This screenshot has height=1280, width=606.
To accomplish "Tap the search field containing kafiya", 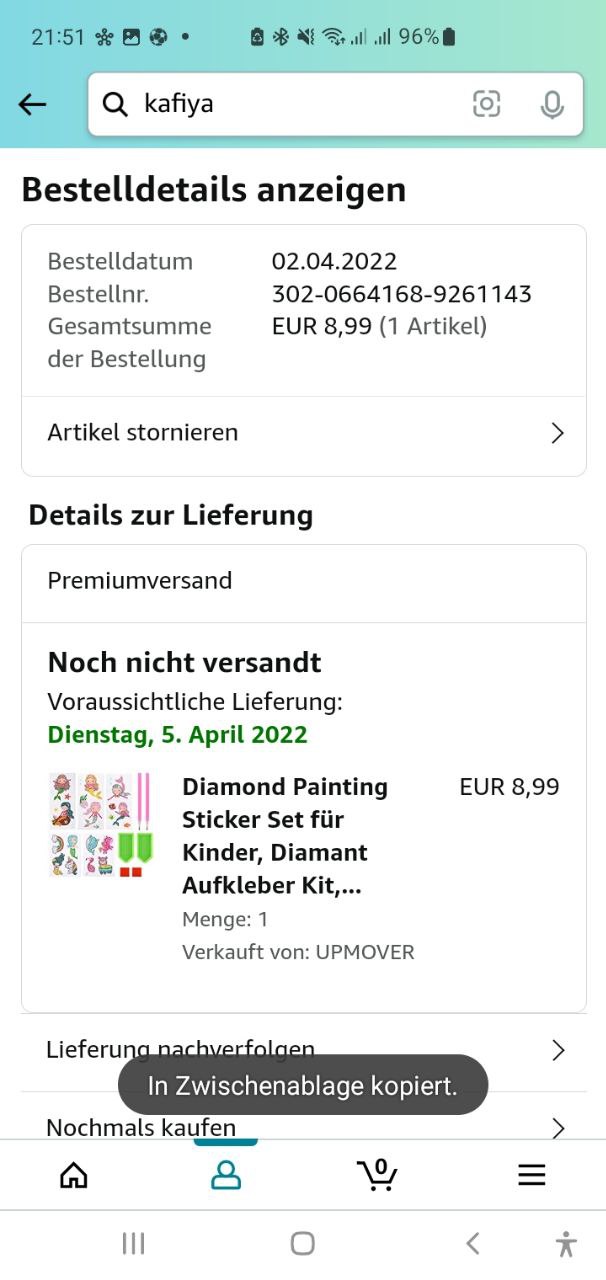I will tap(290, 104).
